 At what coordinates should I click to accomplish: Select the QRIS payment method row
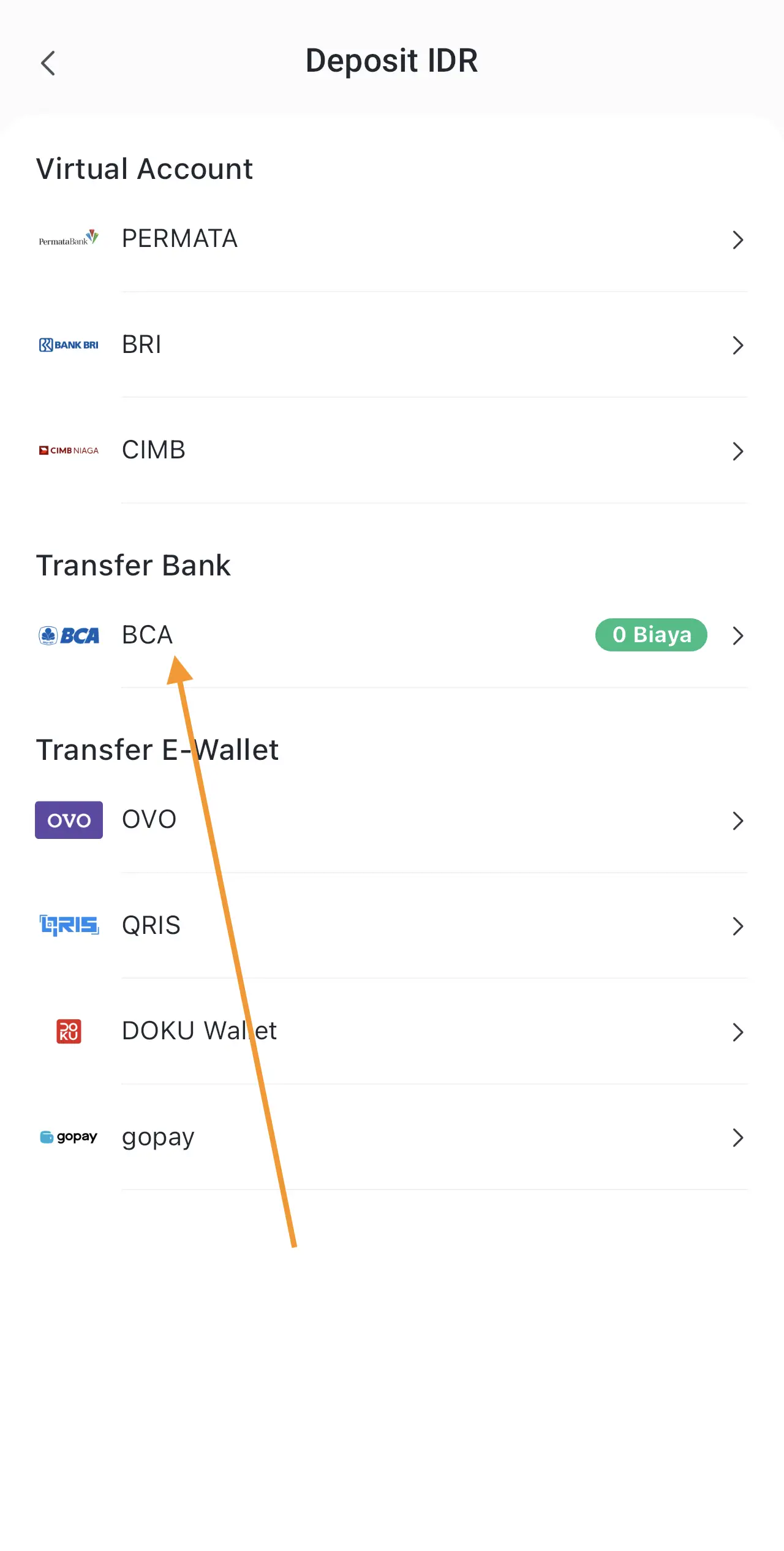(x=392, y=925)
